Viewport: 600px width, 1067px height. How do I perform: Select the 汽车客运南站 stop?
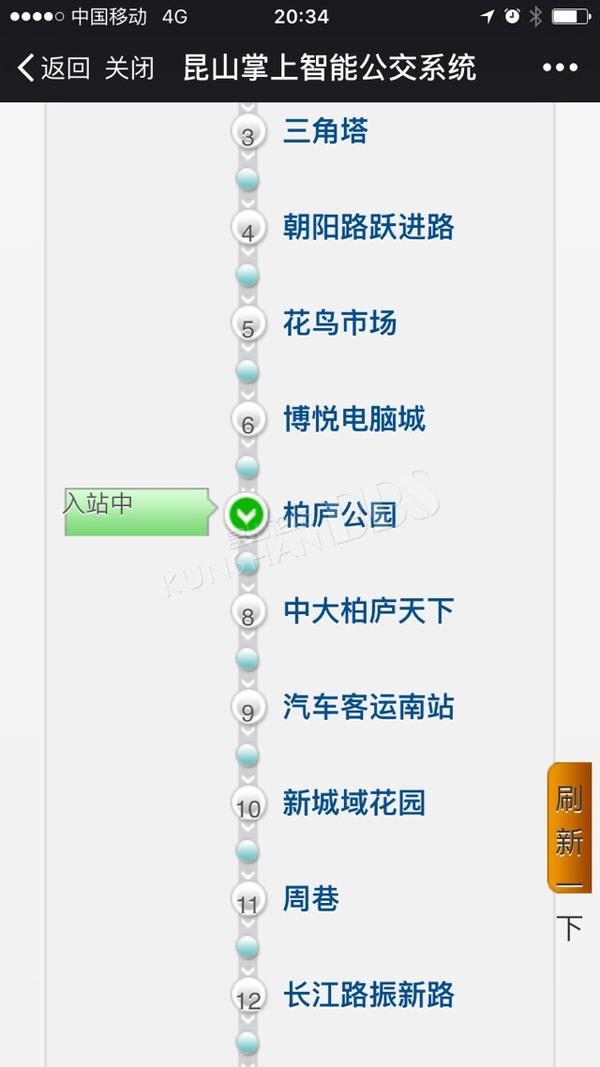[x=368, y=707]
